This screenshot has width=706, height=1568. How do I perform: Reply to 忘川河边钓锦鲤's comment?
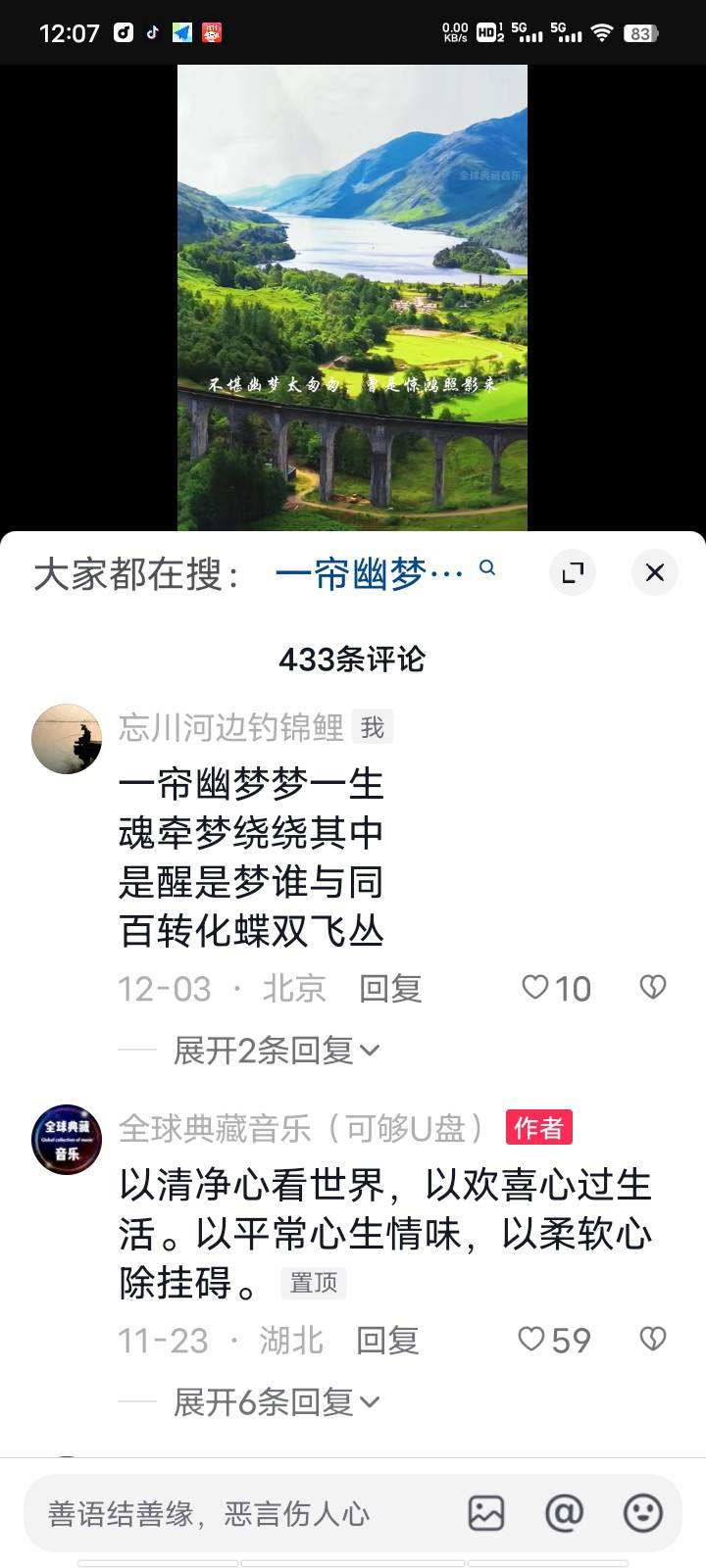(390, 988)
